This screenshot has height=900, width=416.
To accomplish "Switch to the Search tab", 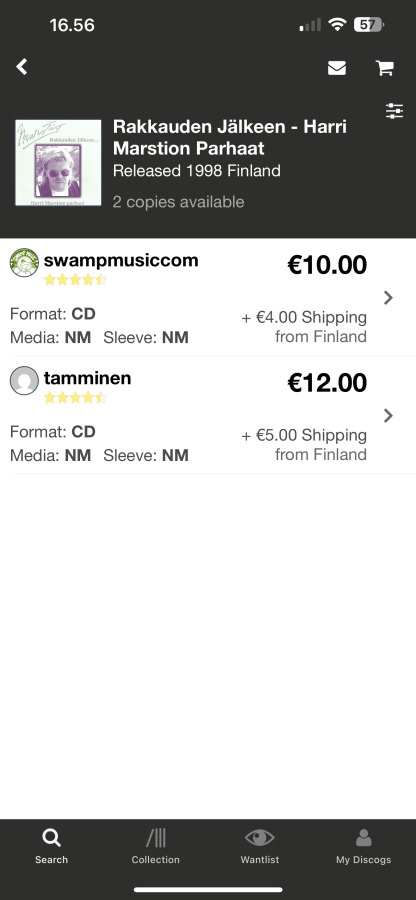I will (x=52, y=847).
